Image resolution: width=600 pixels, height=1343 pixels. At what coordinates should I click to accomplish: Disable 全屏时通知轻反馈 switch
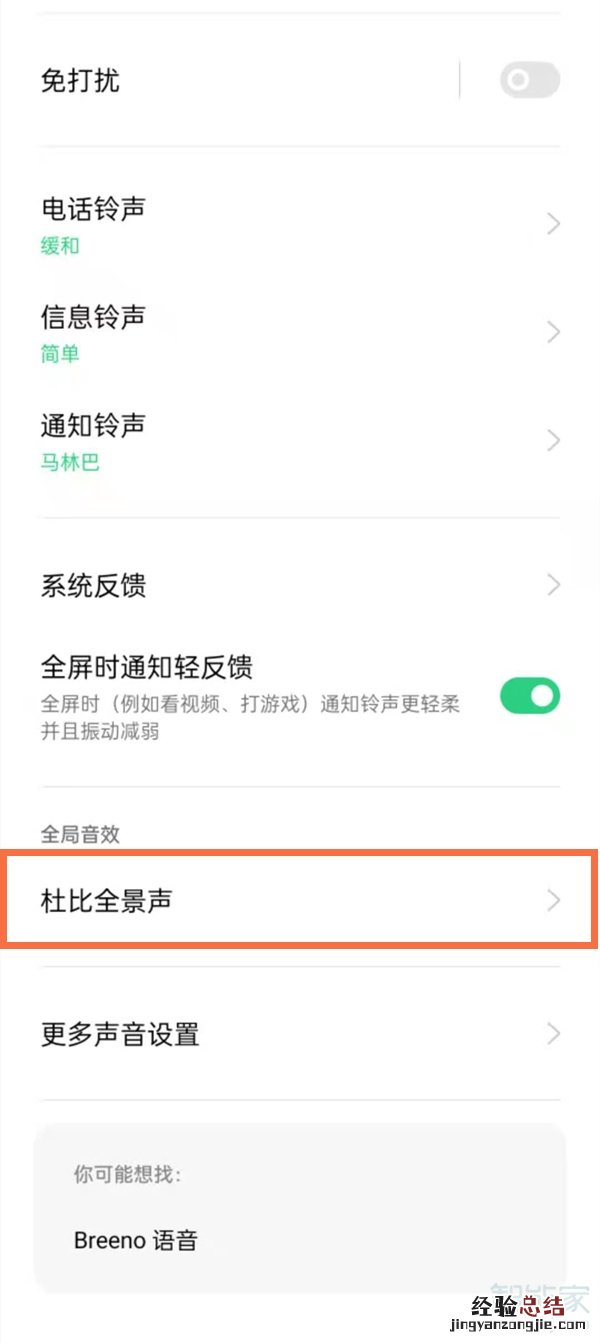529,696
